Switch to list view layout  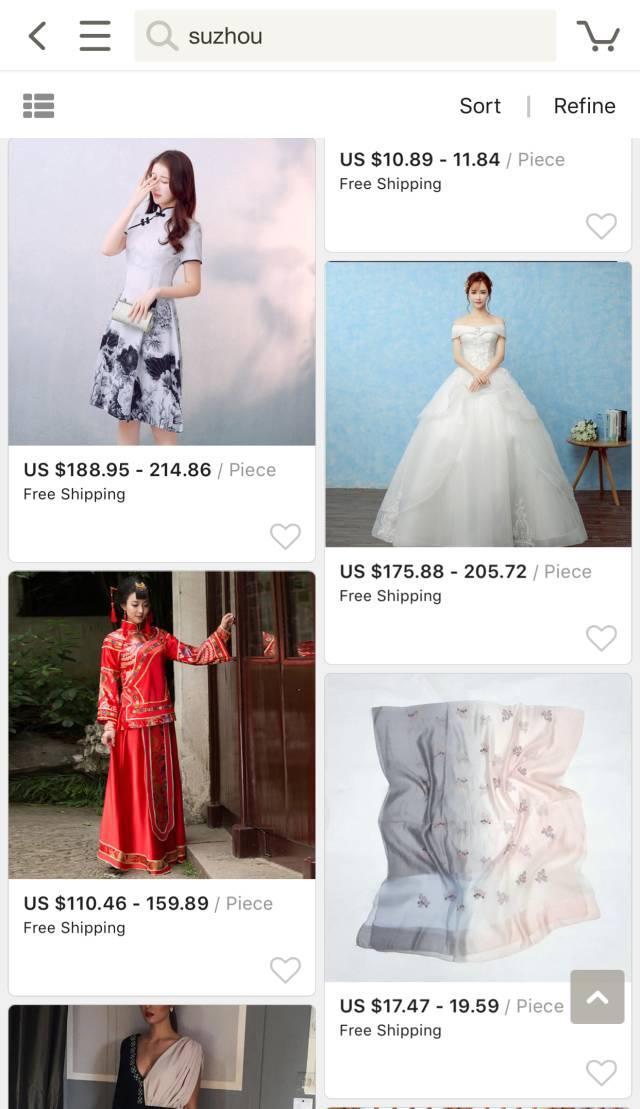click(38, 106)
